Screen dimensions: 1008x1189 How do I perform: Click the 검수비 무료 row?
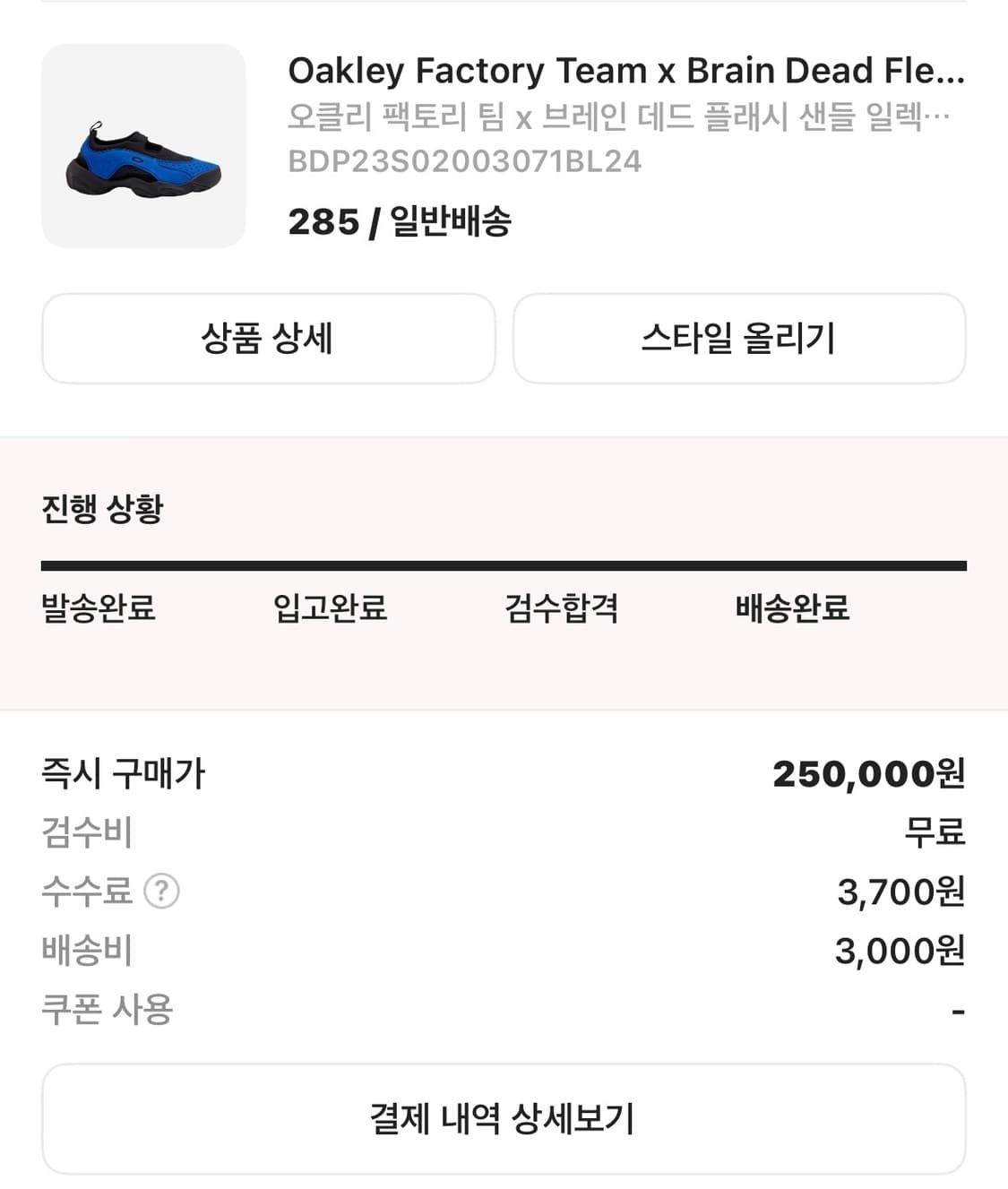[x=504, y=831]
